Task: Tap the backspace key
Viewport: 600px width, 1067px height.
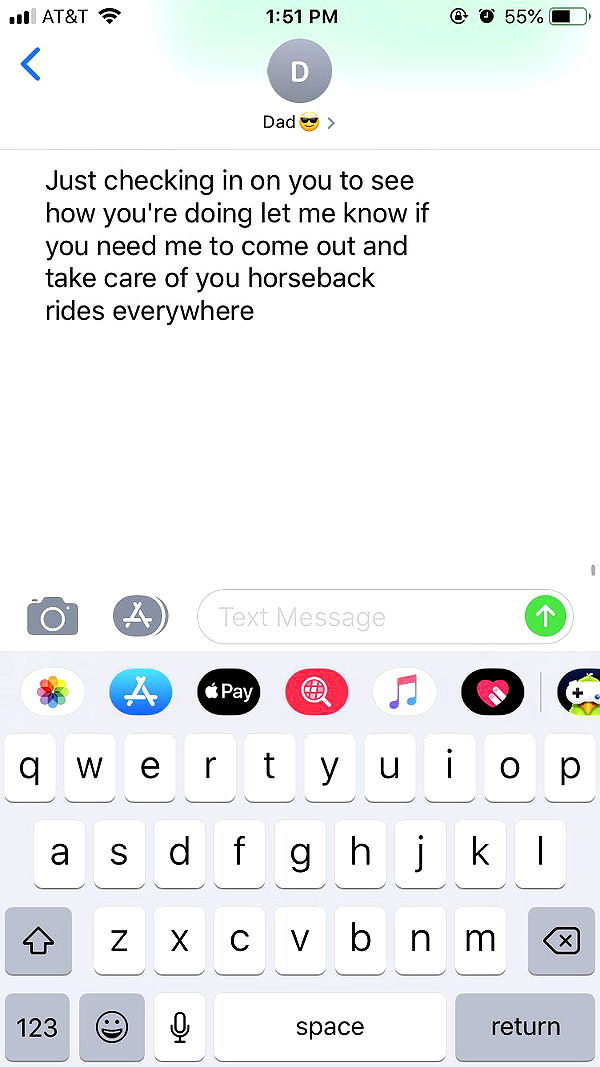Action: click(561, 941)
